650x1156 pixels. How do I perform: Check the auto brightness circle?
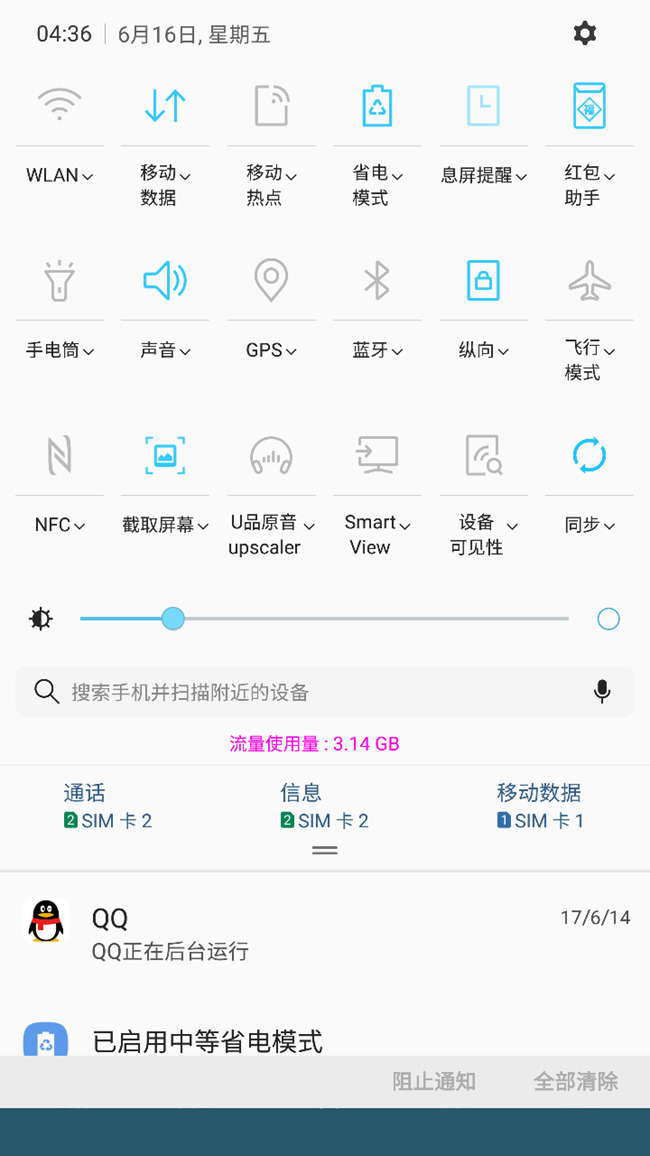coord(608,619)
